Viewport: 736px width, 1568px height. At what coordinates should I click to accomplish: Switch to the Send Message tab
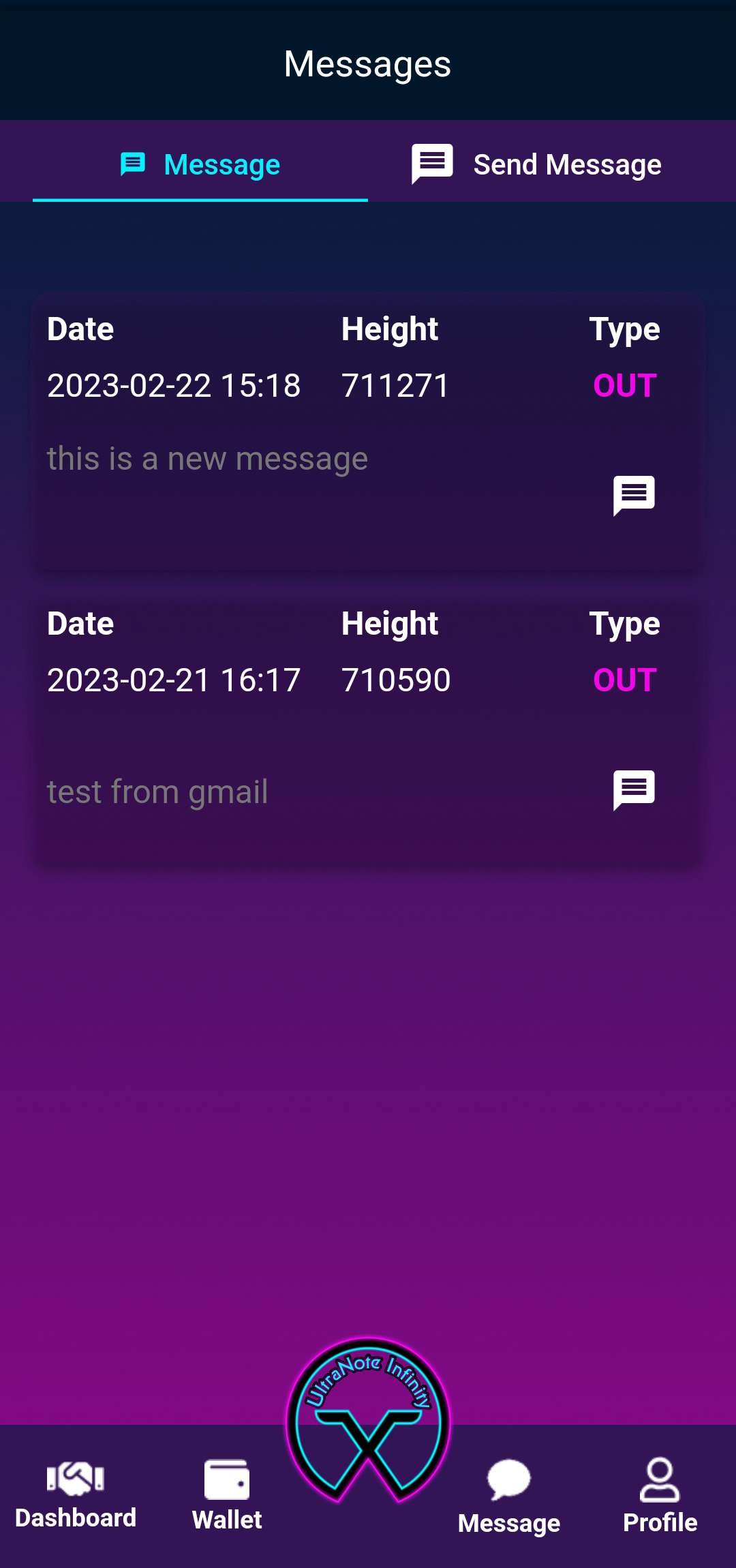coord(536,164)
